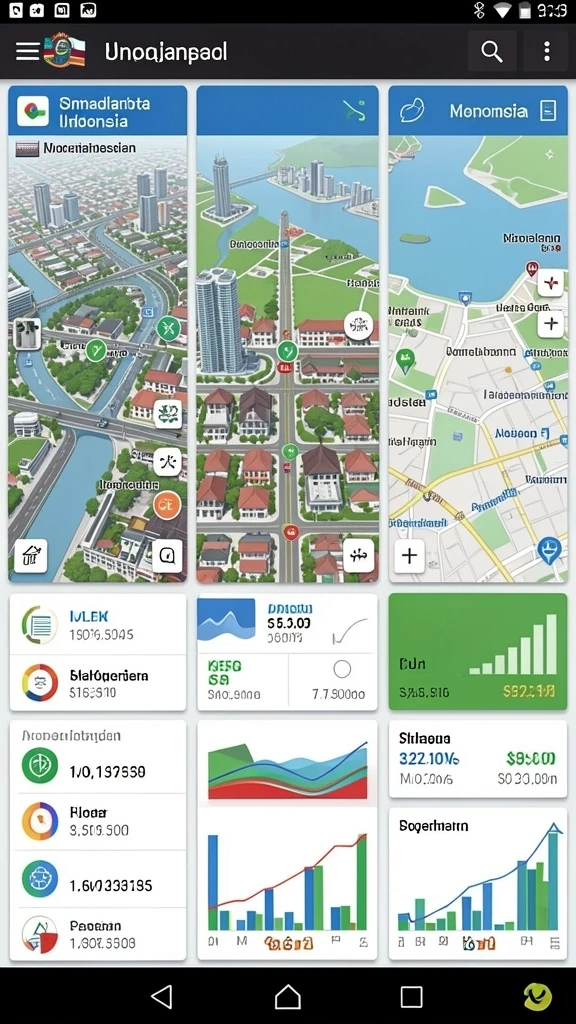Viewport: 576px width, 1024px height.
Task: Open the Paeanin list row
Action: pos(98,934)
